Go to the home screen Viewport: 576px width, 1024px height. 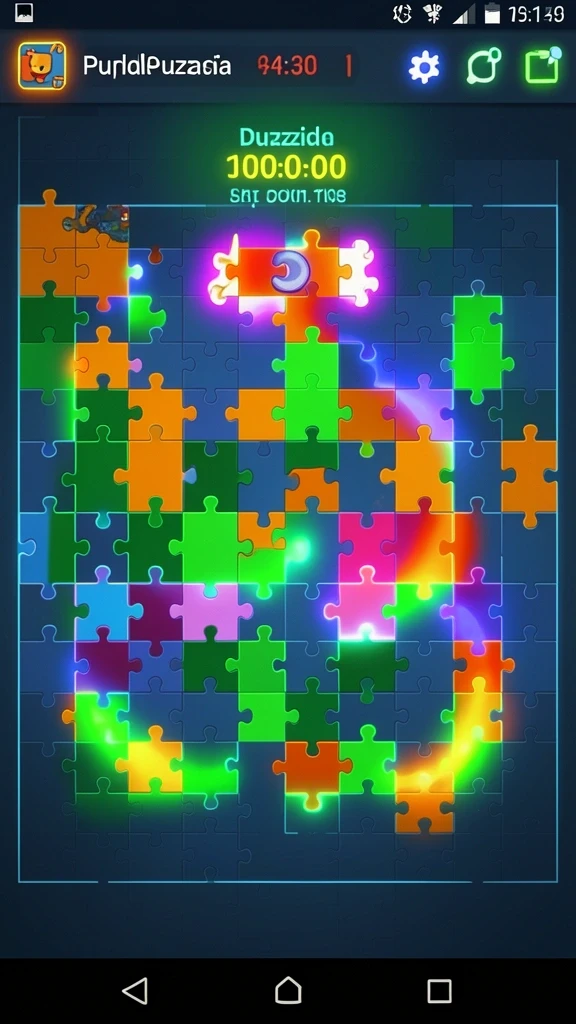point(288,991)
